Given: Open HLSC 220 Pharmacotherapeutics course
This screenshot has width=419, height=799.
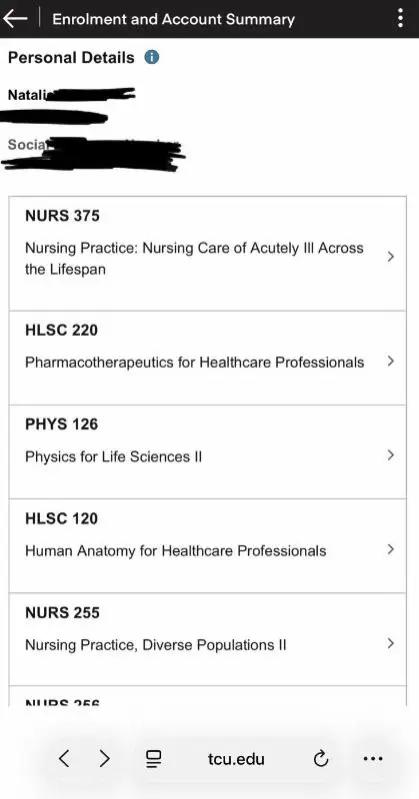Looking at the screenshot, I should [207, 358].
